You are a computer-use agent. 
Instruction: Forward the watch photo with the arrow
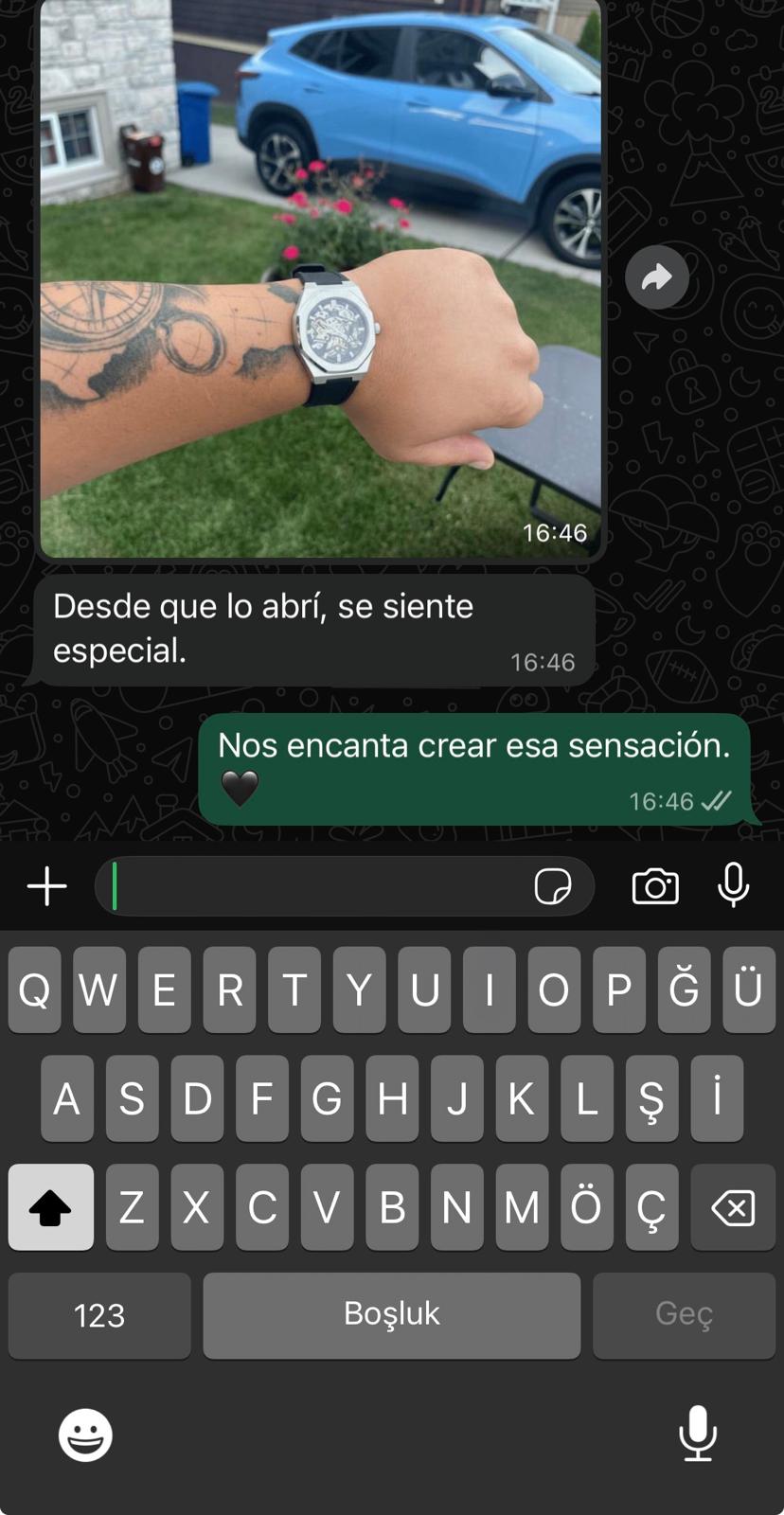657,277
